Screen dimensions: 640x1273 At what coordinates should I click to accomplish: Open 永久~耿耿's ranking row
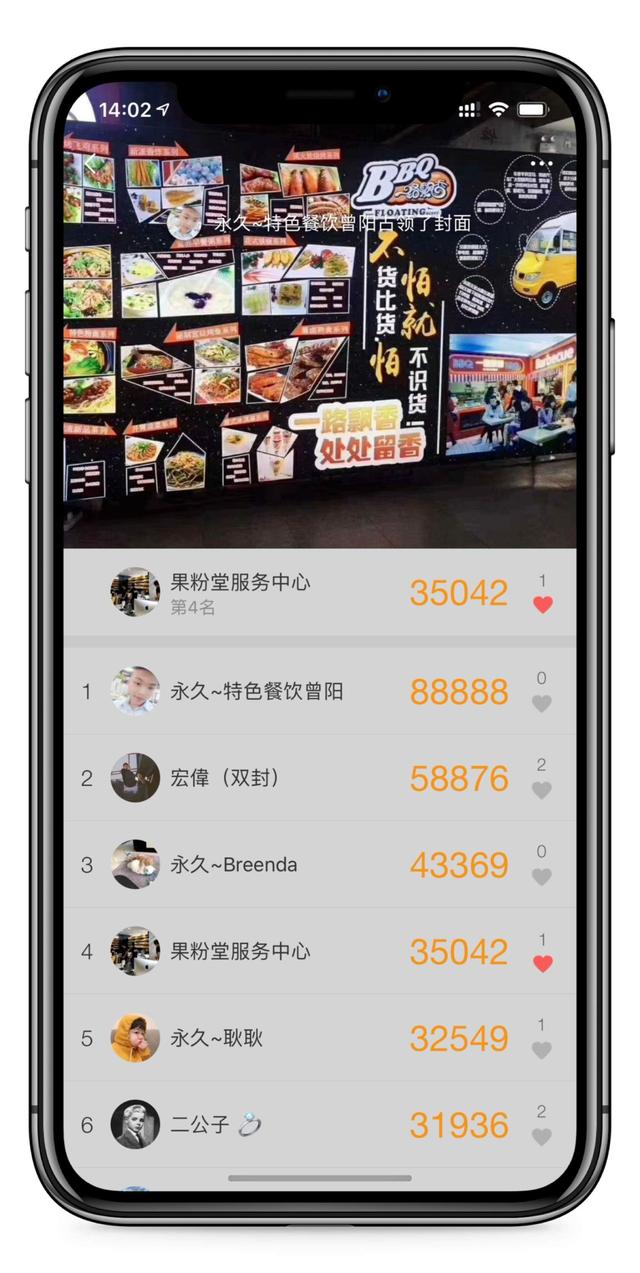[300, 1038]
